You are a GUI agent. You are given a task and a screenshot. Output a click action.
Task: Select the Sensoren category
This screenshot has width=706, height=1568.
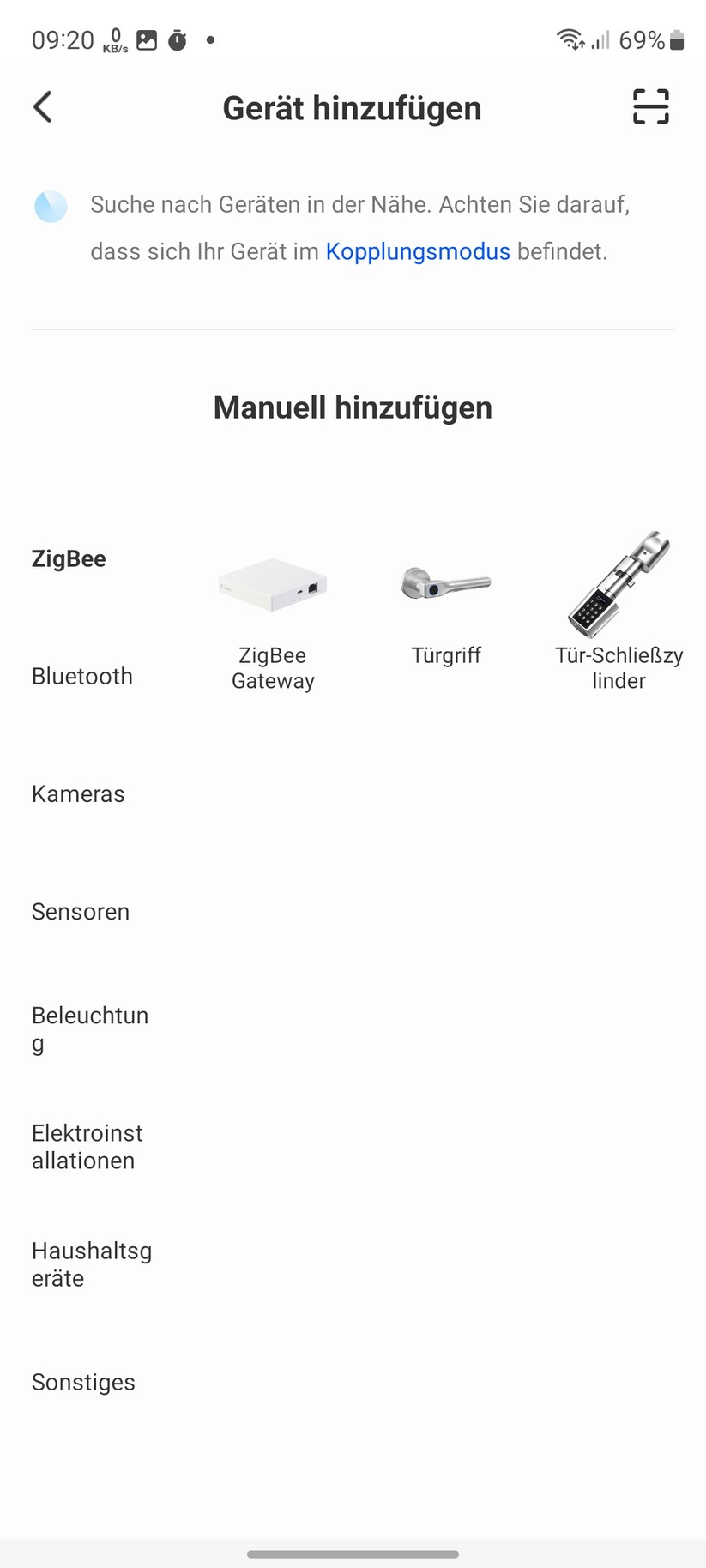tap(80, 912)
